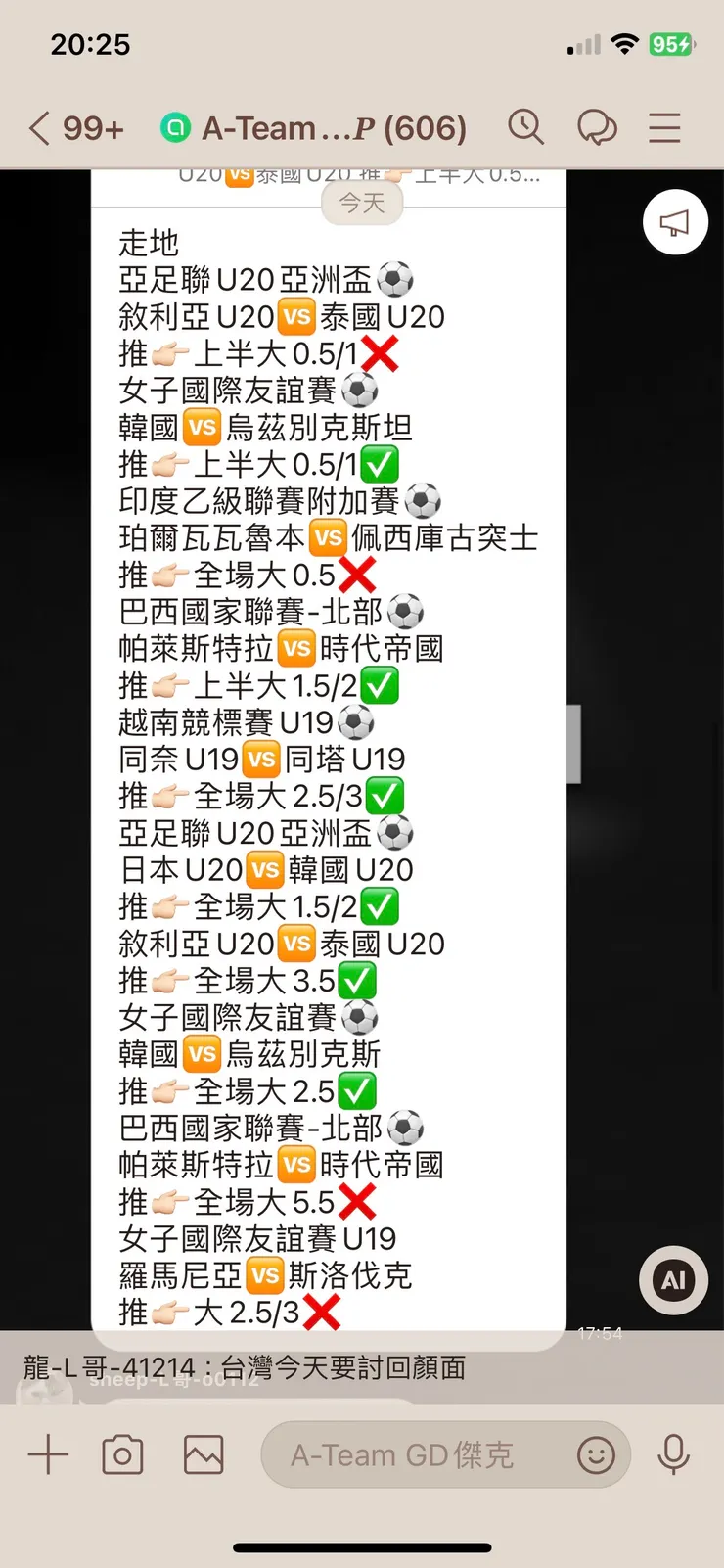
Task: Open the emoji sticker icon in the input field
Action: point(596,1454)
